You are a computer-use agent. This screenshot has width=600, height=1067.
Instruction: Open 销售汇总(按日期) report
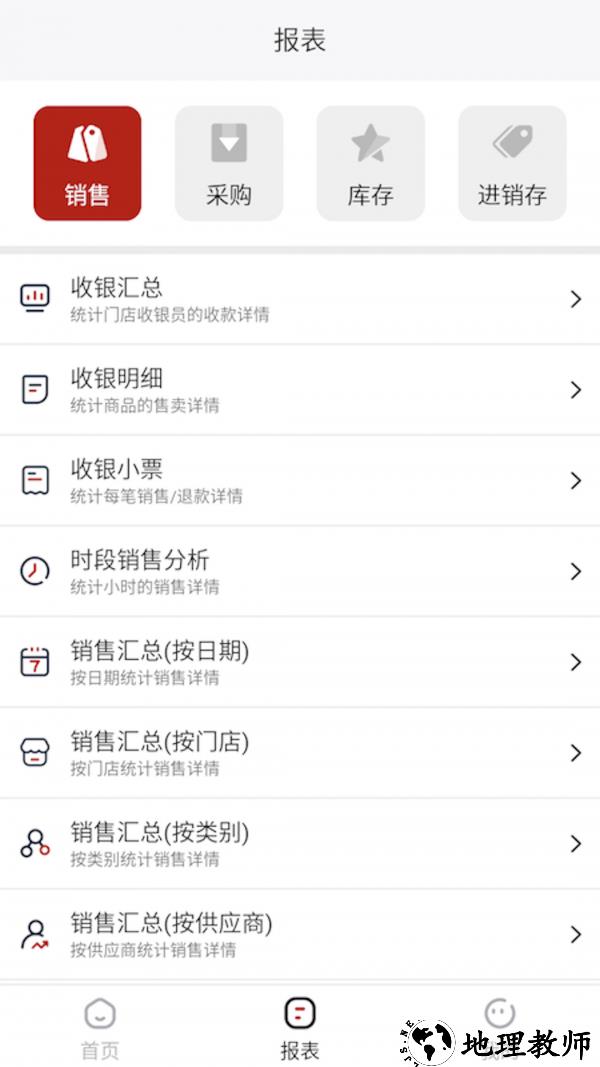click(x=300, y=662)
